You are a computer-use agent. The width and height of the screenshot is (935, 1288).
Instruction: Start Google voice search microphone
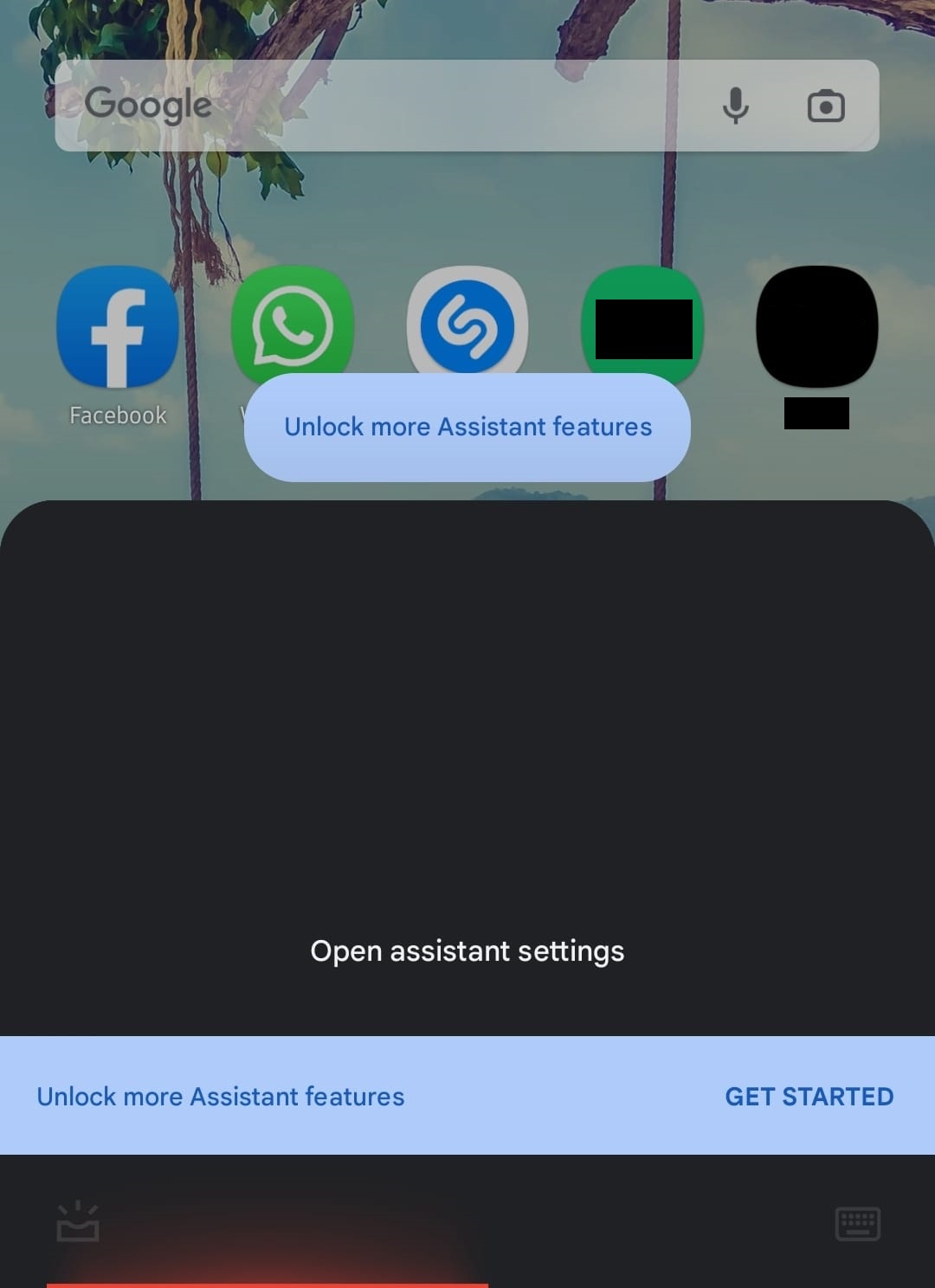pyautogui.click(x=736, y=106)
